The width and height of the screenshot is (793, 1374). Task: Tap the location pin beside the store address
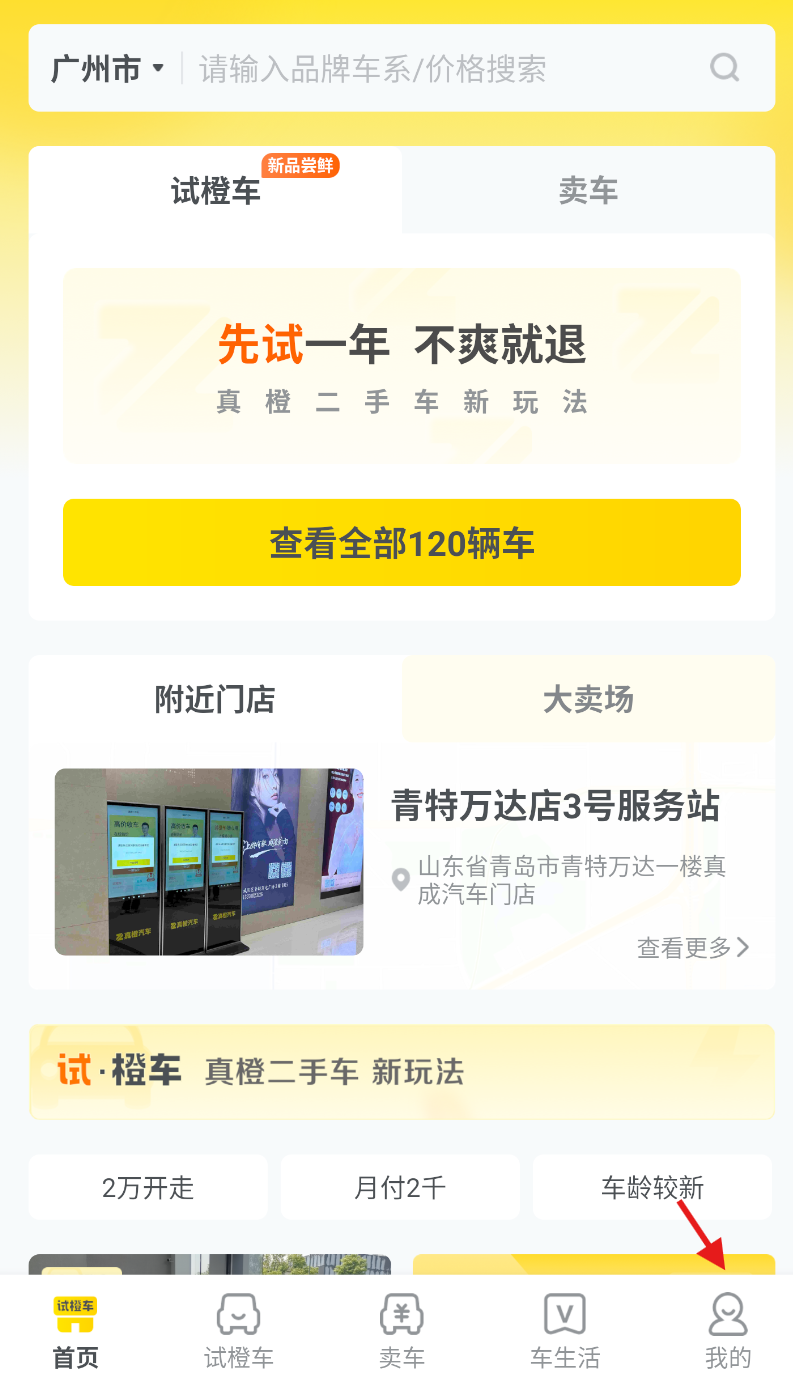pos(403,880)
